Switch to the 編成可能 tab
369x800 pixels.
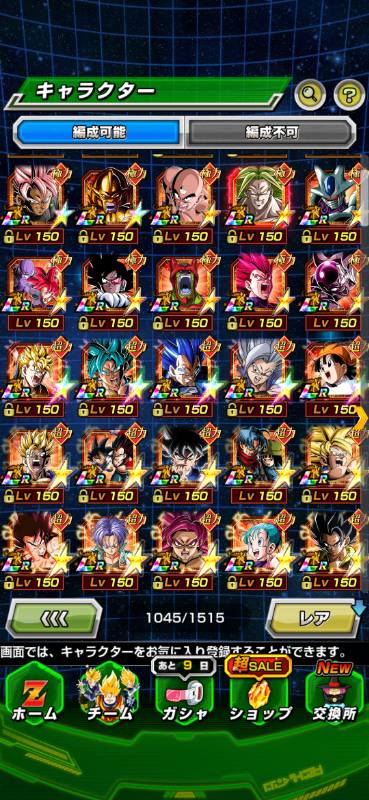pos(98,133)
